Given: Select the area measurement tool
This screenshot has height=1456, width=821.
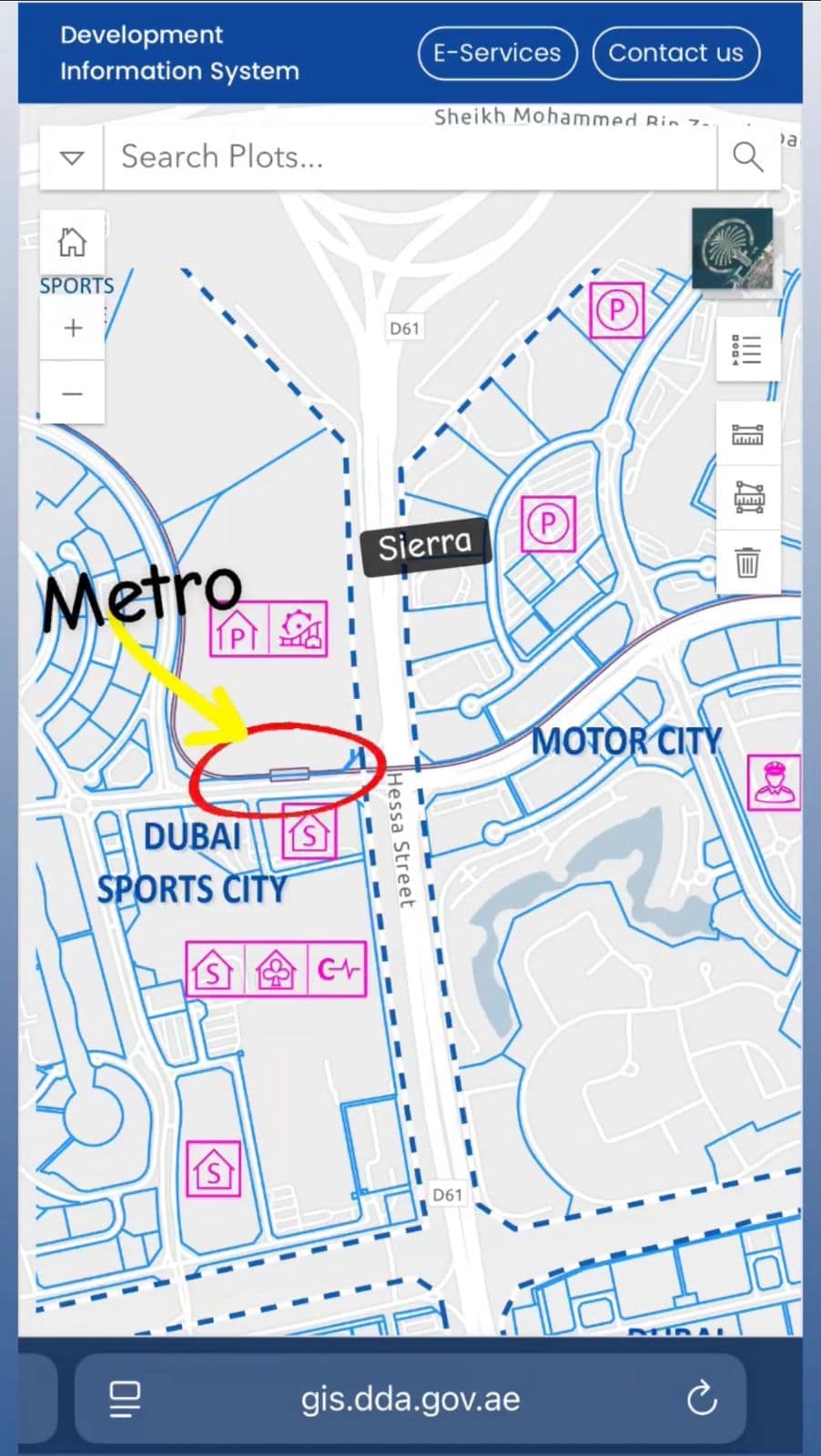Looking at the screenshot, I should pos(747,498).
